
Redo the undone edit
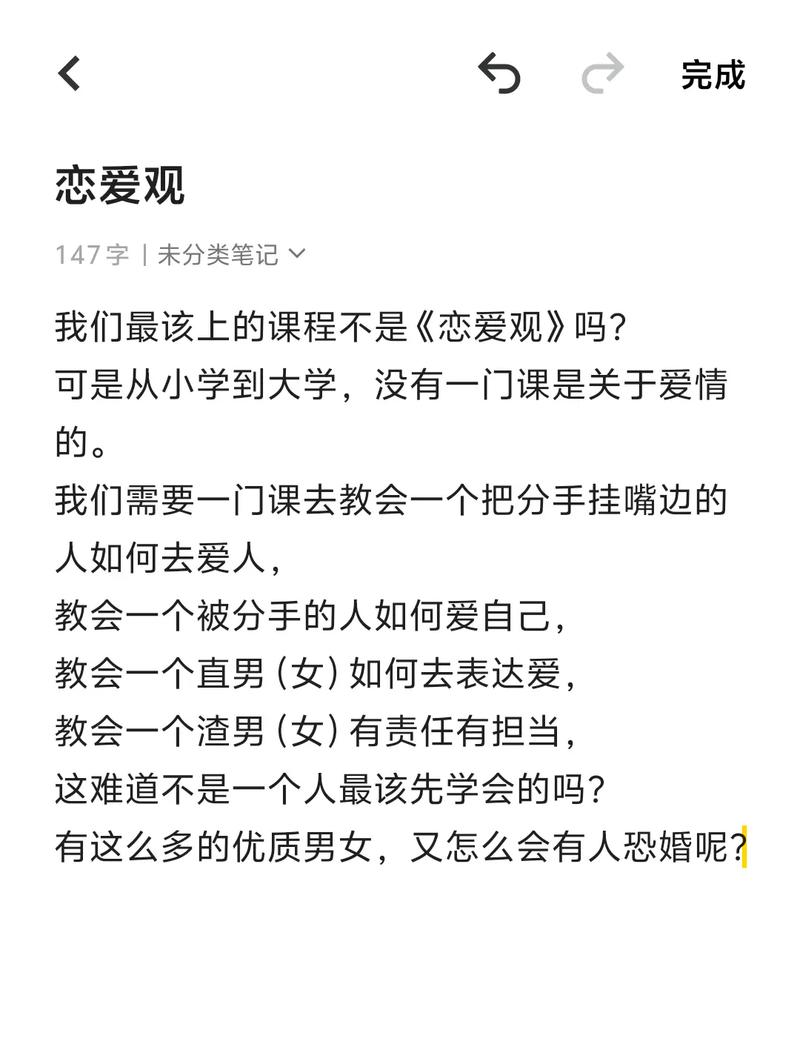(602, 74)
